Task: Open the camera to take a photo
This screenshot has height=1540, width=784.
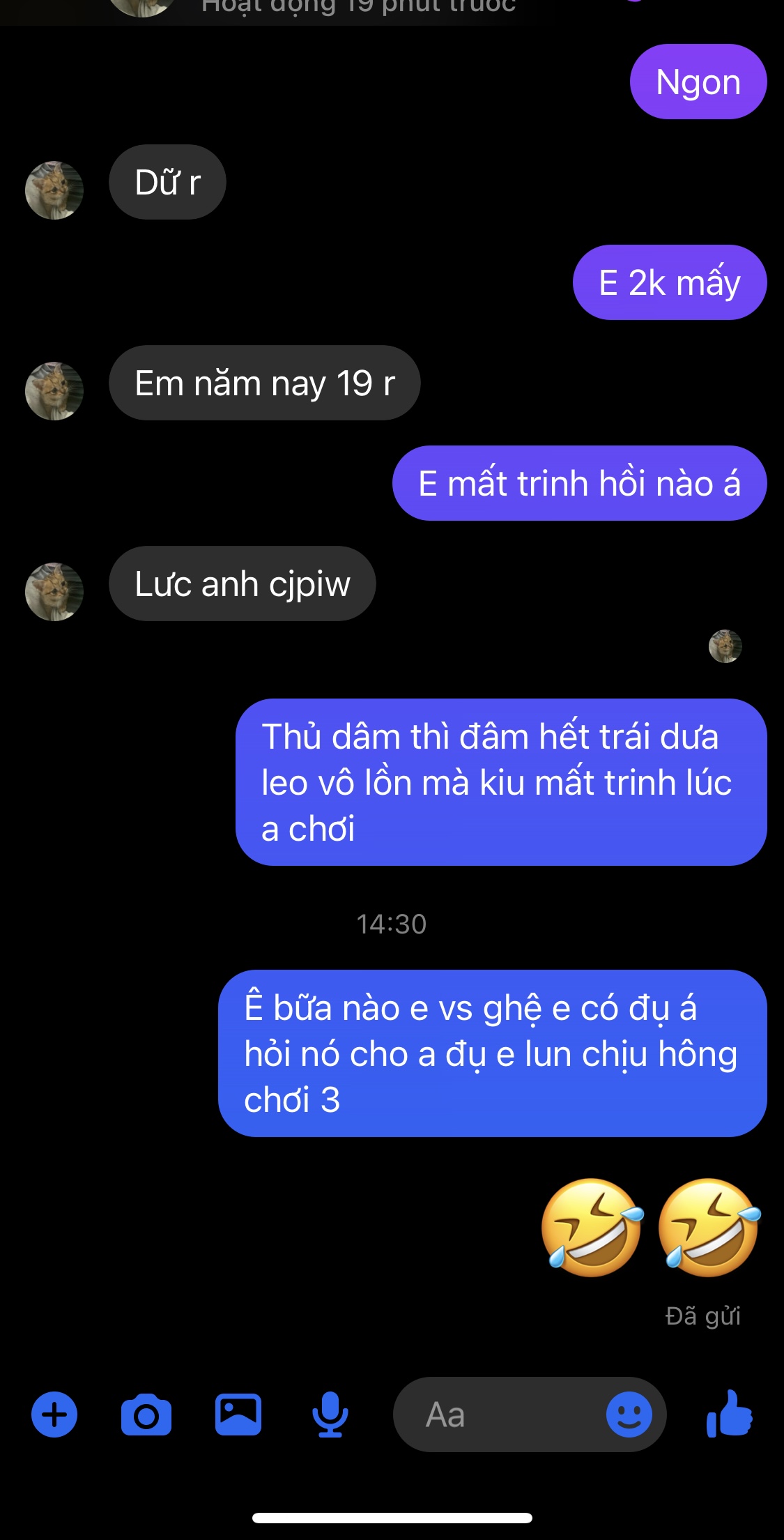Action: 146,1415
